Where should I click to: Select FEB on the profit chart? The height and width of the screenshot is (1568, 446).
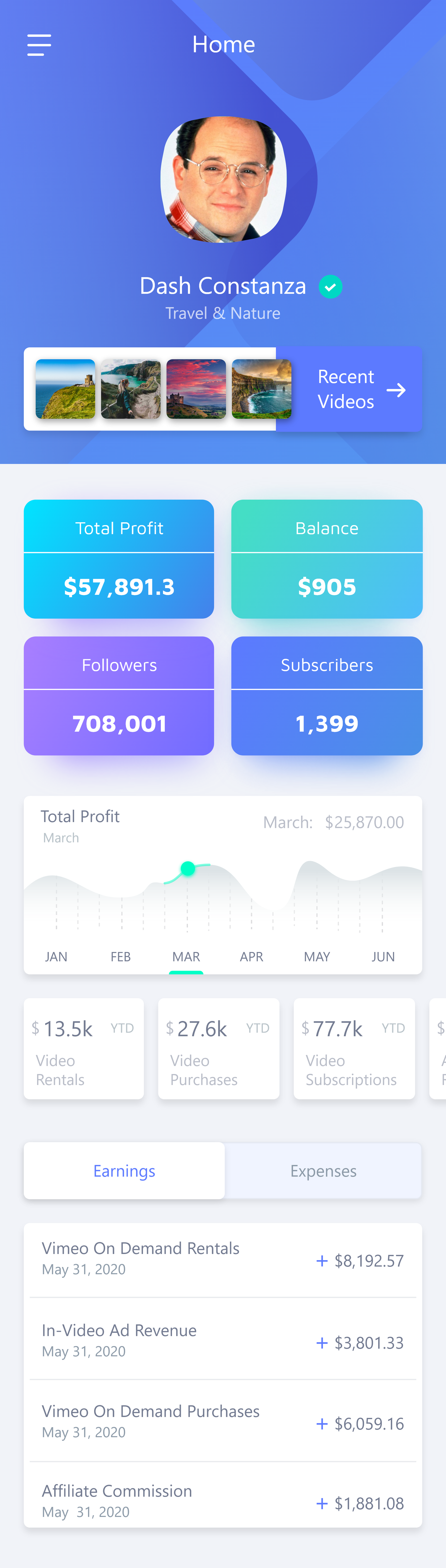pos(120,956)
